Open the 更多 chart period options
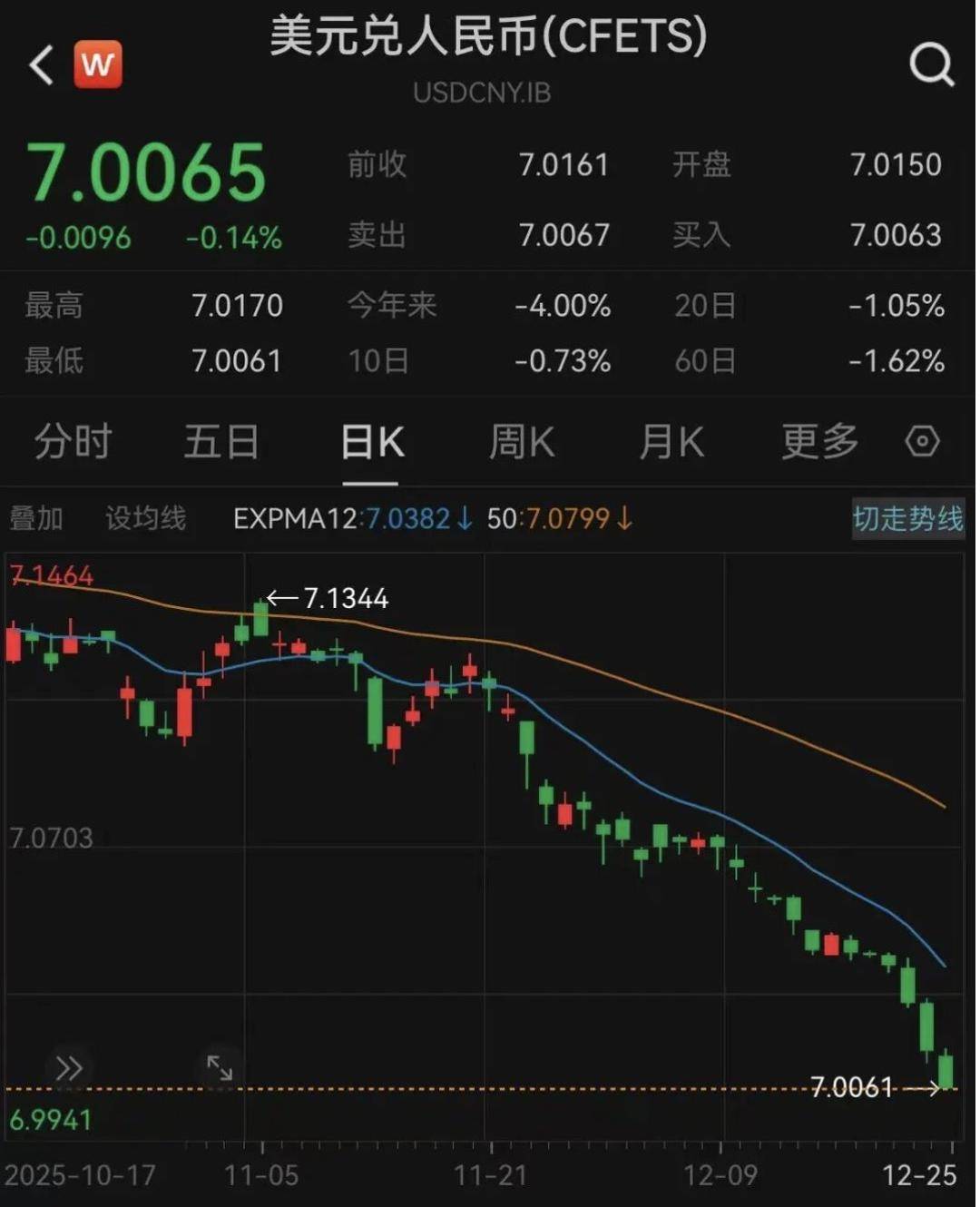The height and width of the screenshot is (1207, 980). pyautogui.click(x=820, y=442)
